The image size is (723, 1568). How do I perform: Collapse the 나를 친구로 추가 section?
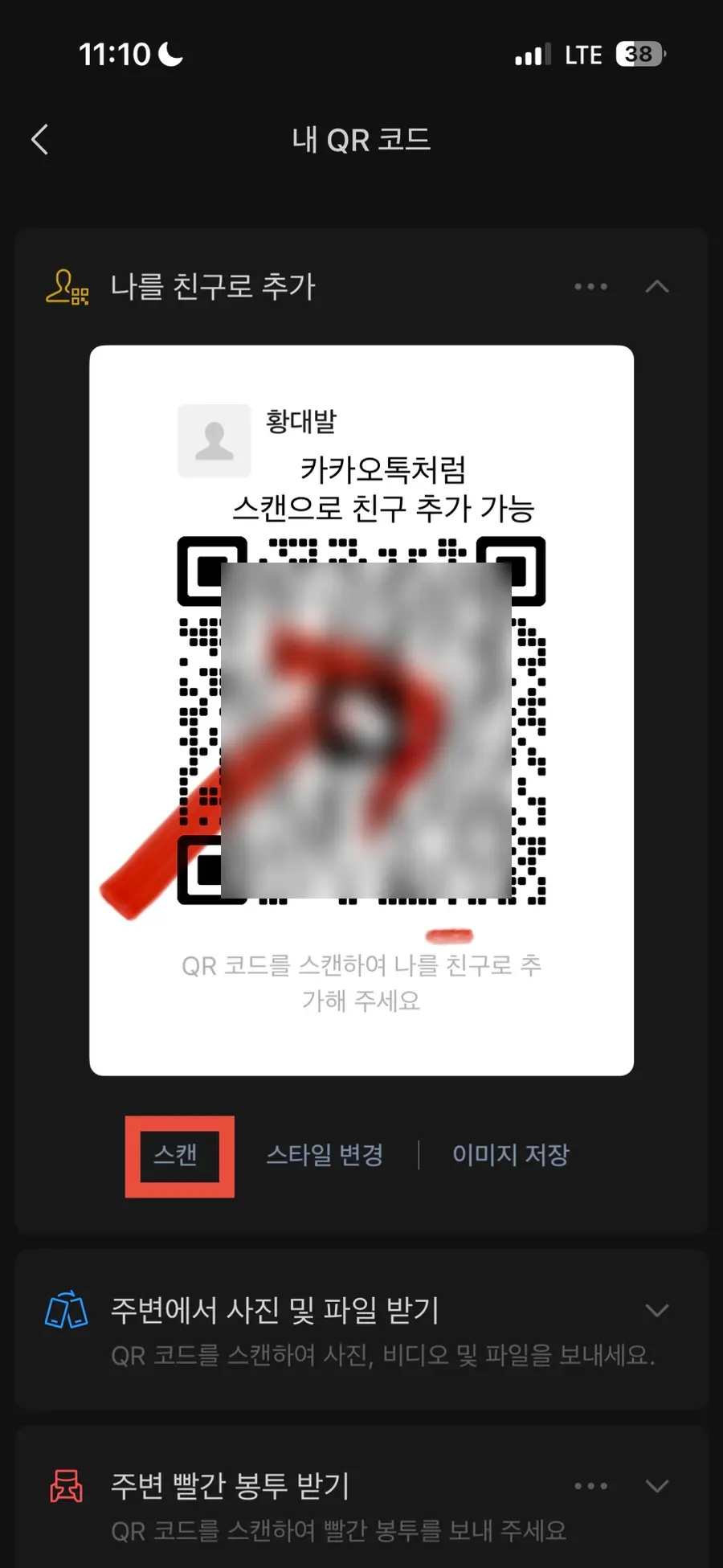click(x=657, y=287)
